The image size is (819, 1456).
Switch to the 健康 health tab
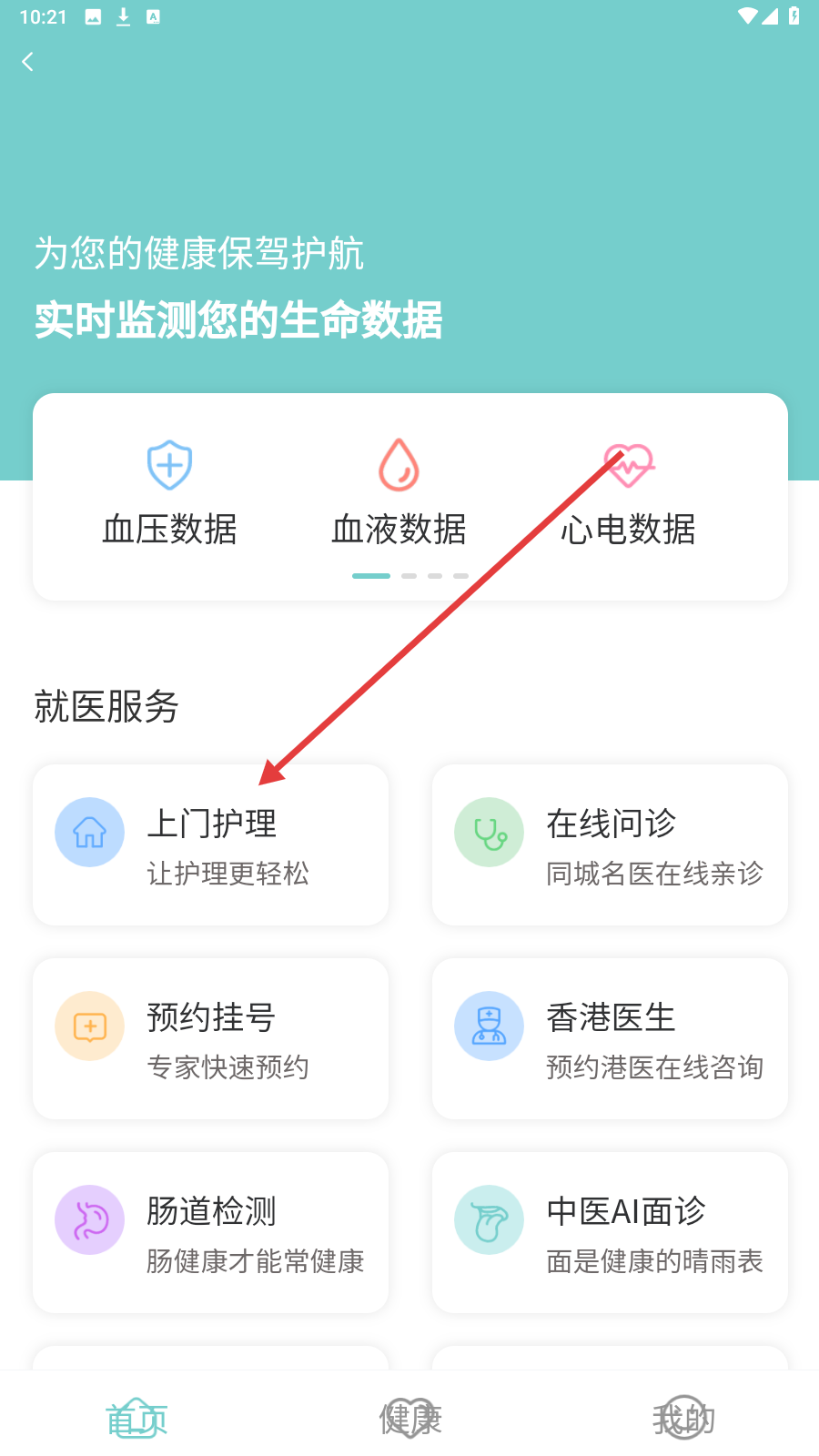pos(410,1418)
